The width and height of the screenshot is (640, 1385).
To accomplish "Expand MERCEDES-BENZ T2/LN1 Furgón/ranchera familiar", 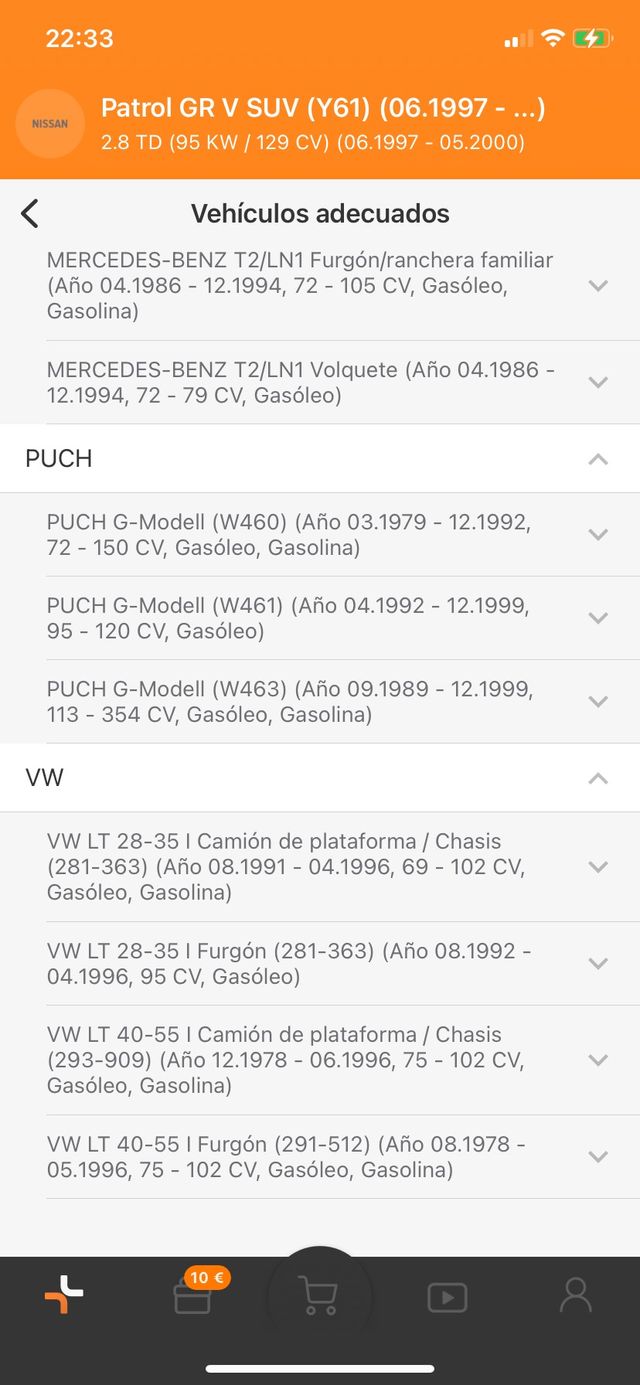I will 598,286.
